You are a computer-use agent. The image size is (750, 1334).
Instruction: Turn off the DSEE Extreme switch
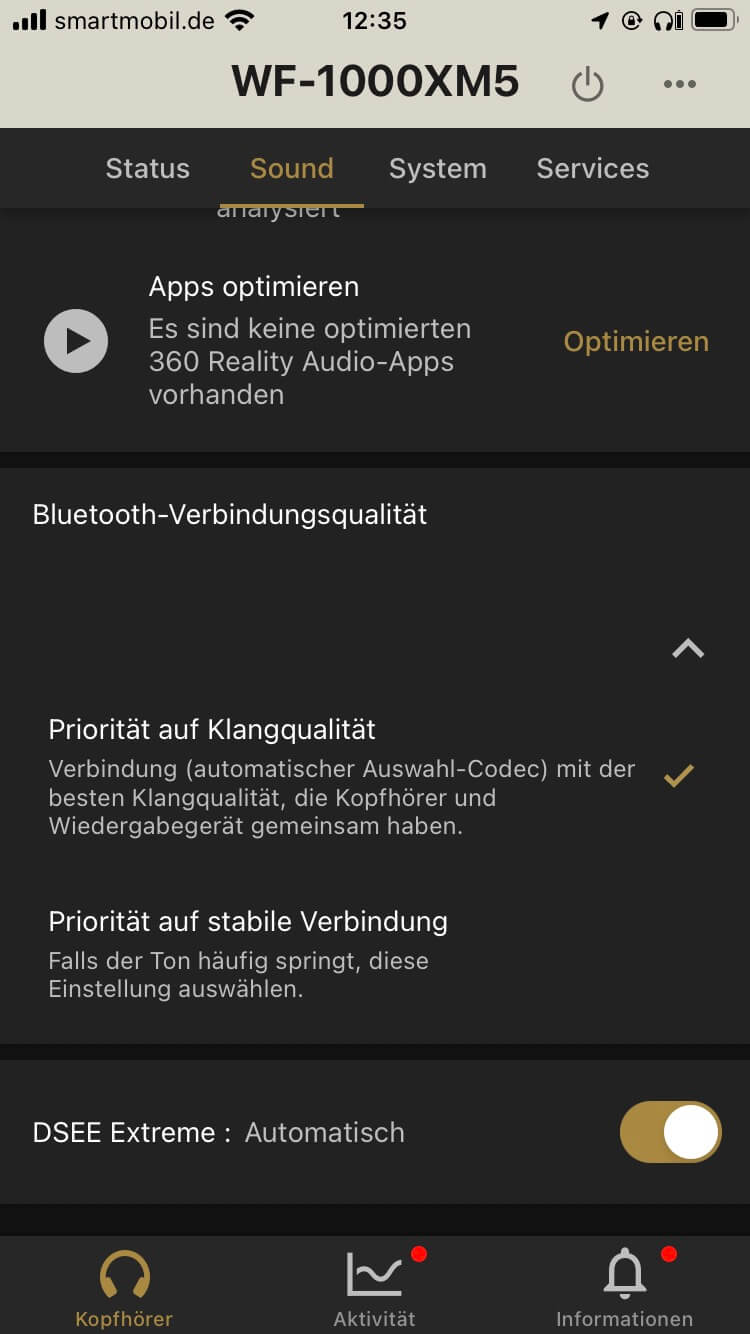(670, 1132)
